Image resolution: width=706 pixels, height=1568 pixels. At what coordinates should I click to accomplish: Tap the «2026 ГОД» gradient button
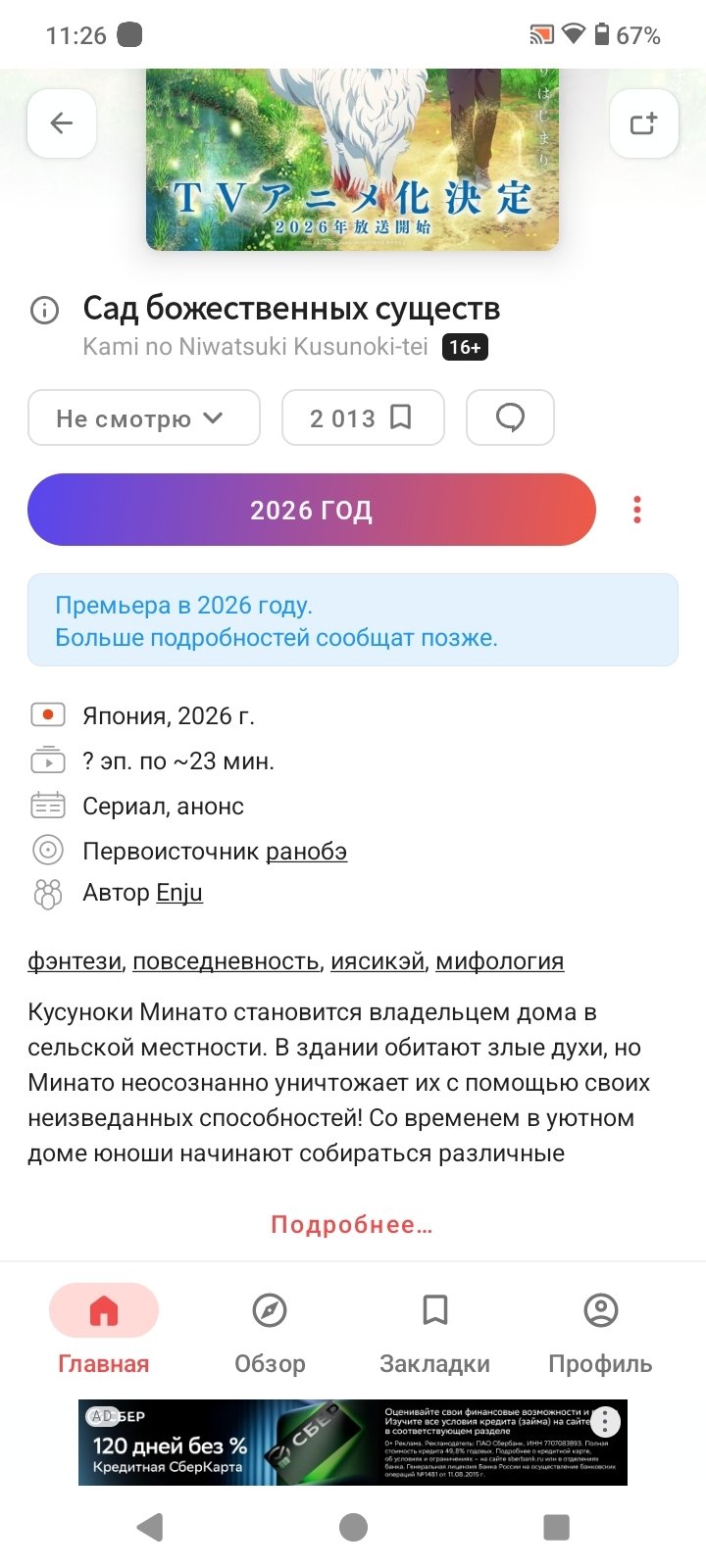click(x=312, y=510)
